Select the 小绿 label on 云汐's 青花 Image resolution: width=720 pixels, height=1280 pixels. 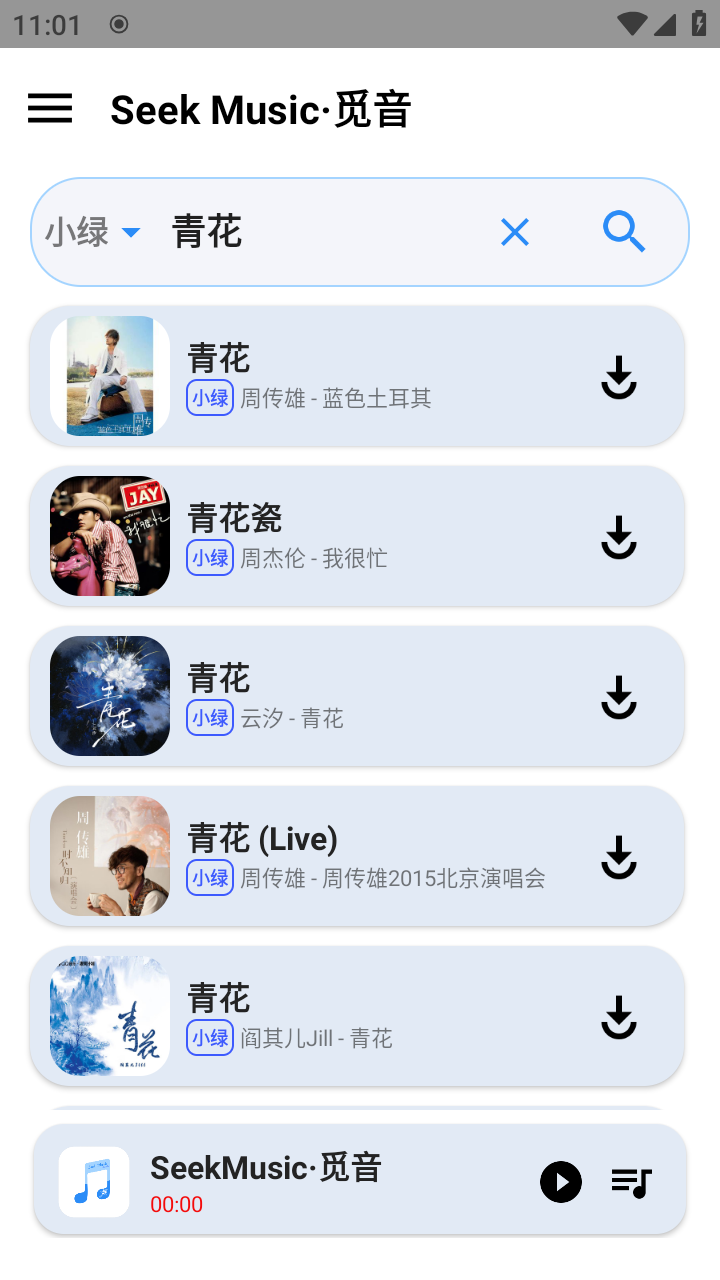tap(210, 718)
